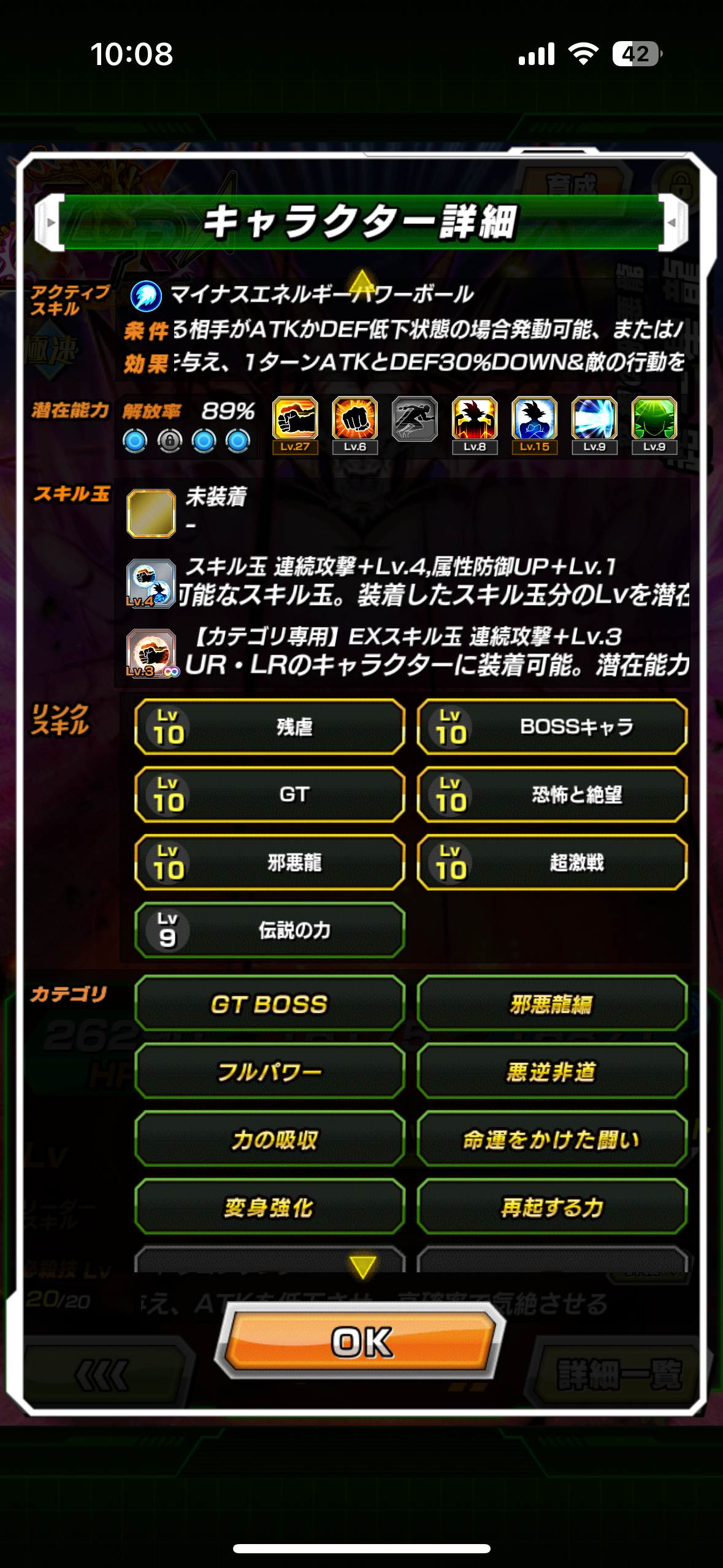View the 悪逆非道 category
723x1568 pixels.
(x=552, y=1072)
